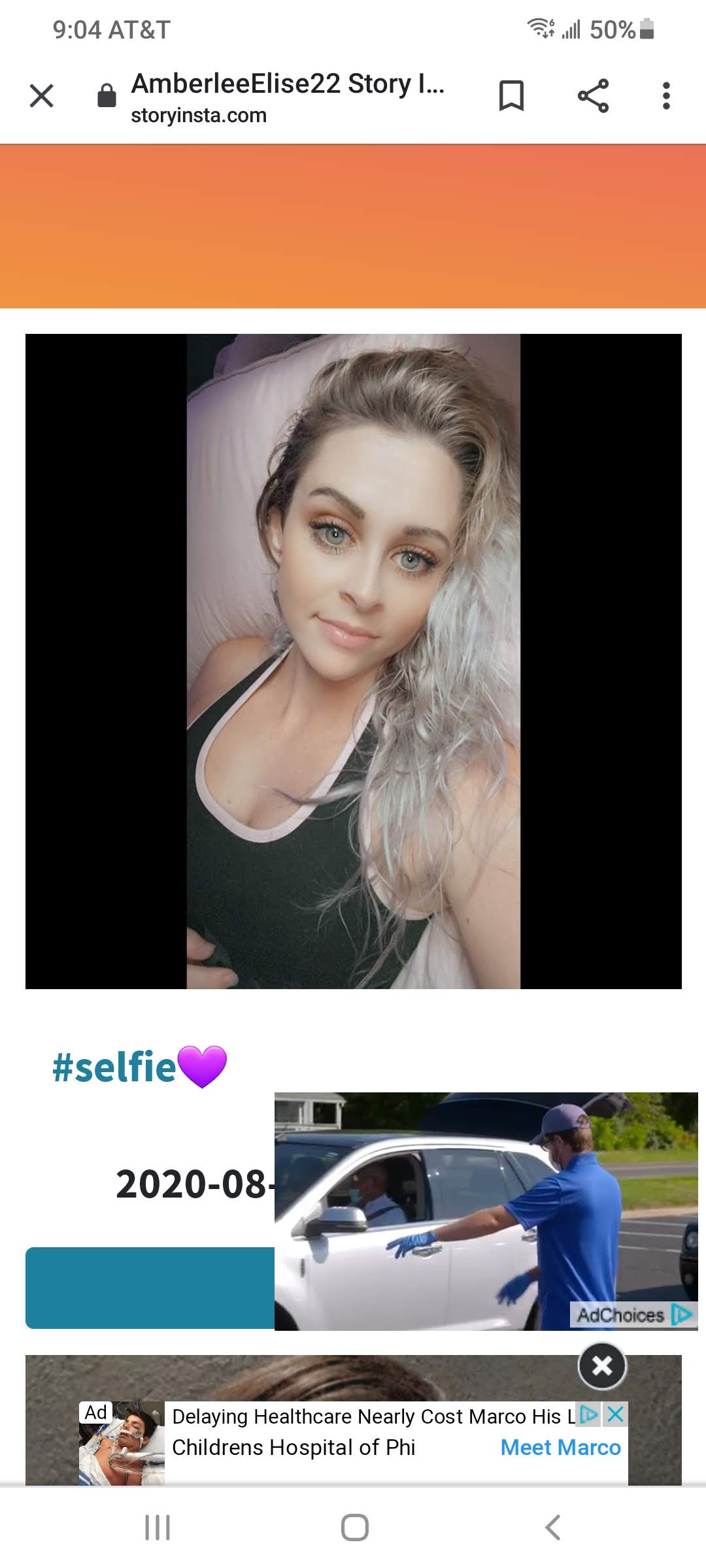The height and width of the screenshot is (1568, 706).
Task: Tap the teal button below the date
Action: (150, 1288)
